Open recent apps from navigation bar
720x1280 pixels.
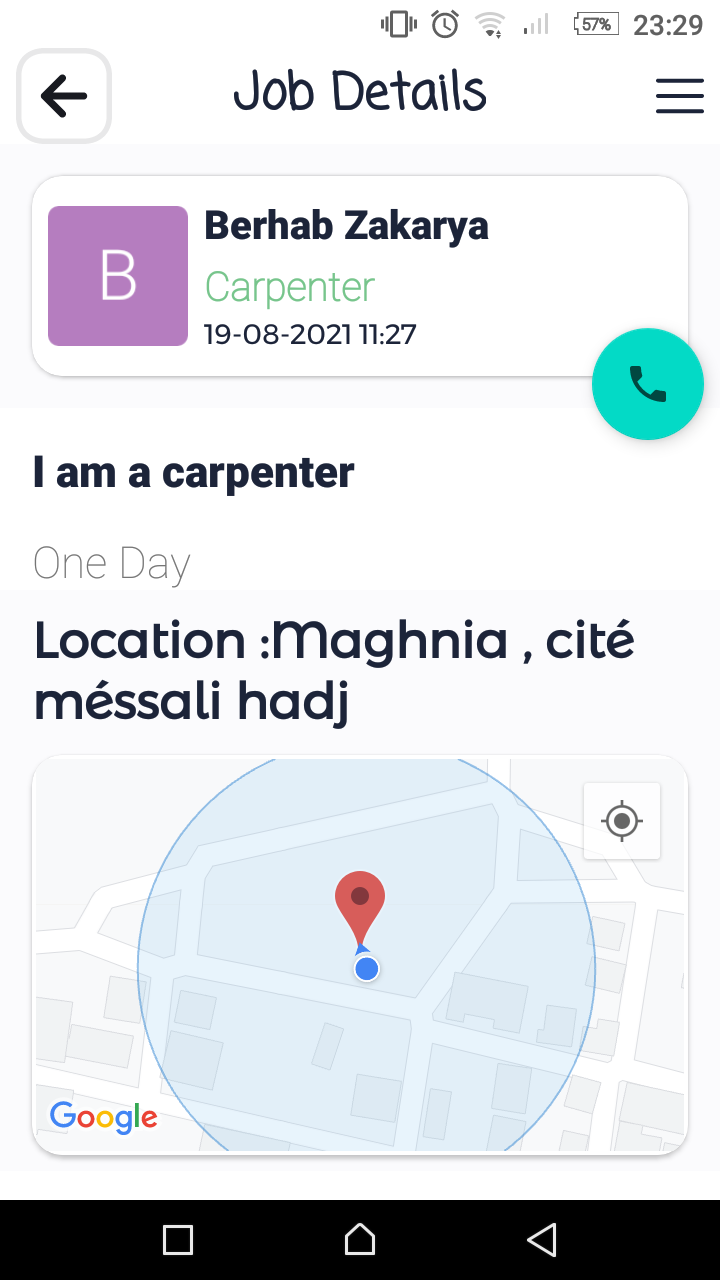(x=178, y=1240)
